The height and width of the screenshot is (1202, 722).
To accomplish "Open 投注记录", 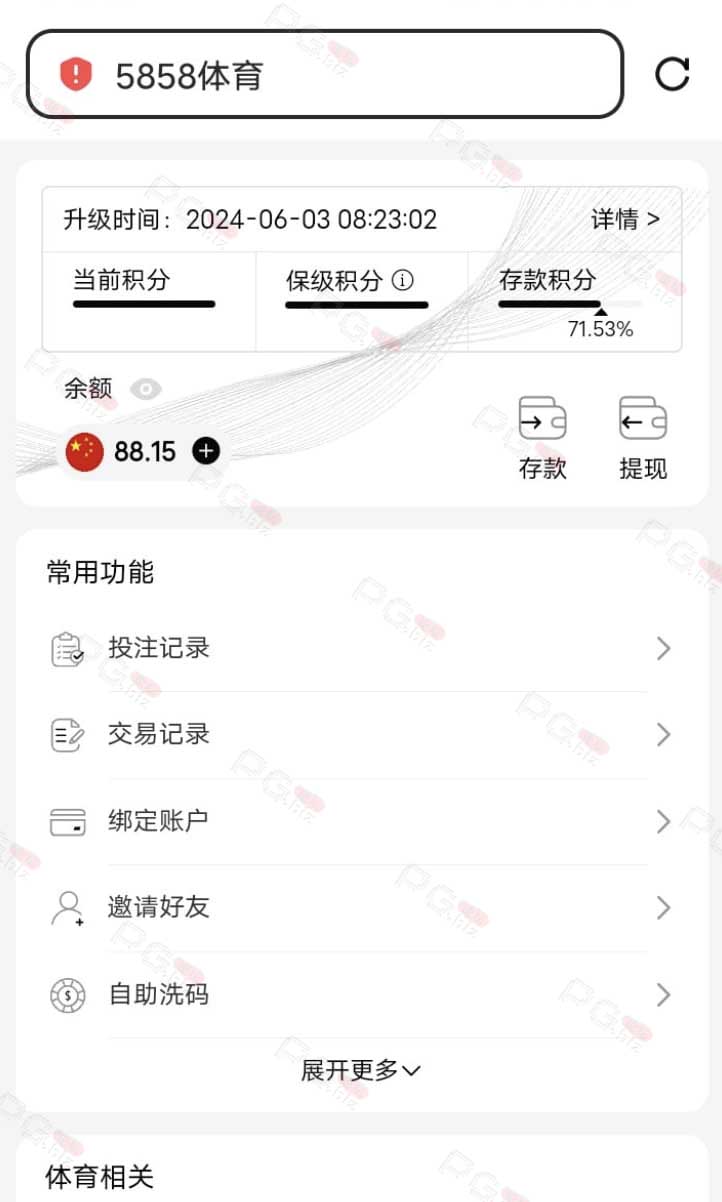I will point(361,649).
